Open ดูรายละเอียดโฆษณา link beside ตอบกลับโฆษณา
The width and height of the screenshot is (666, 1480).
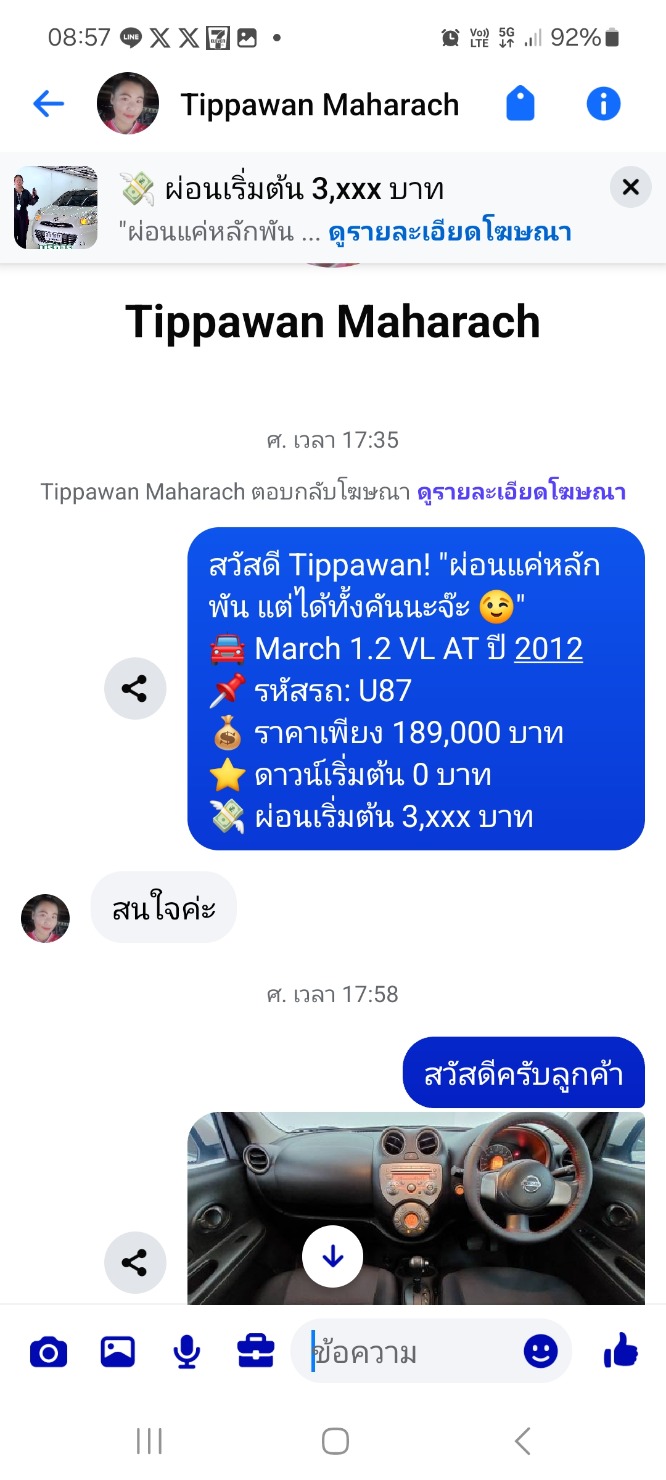coord(521,492)
